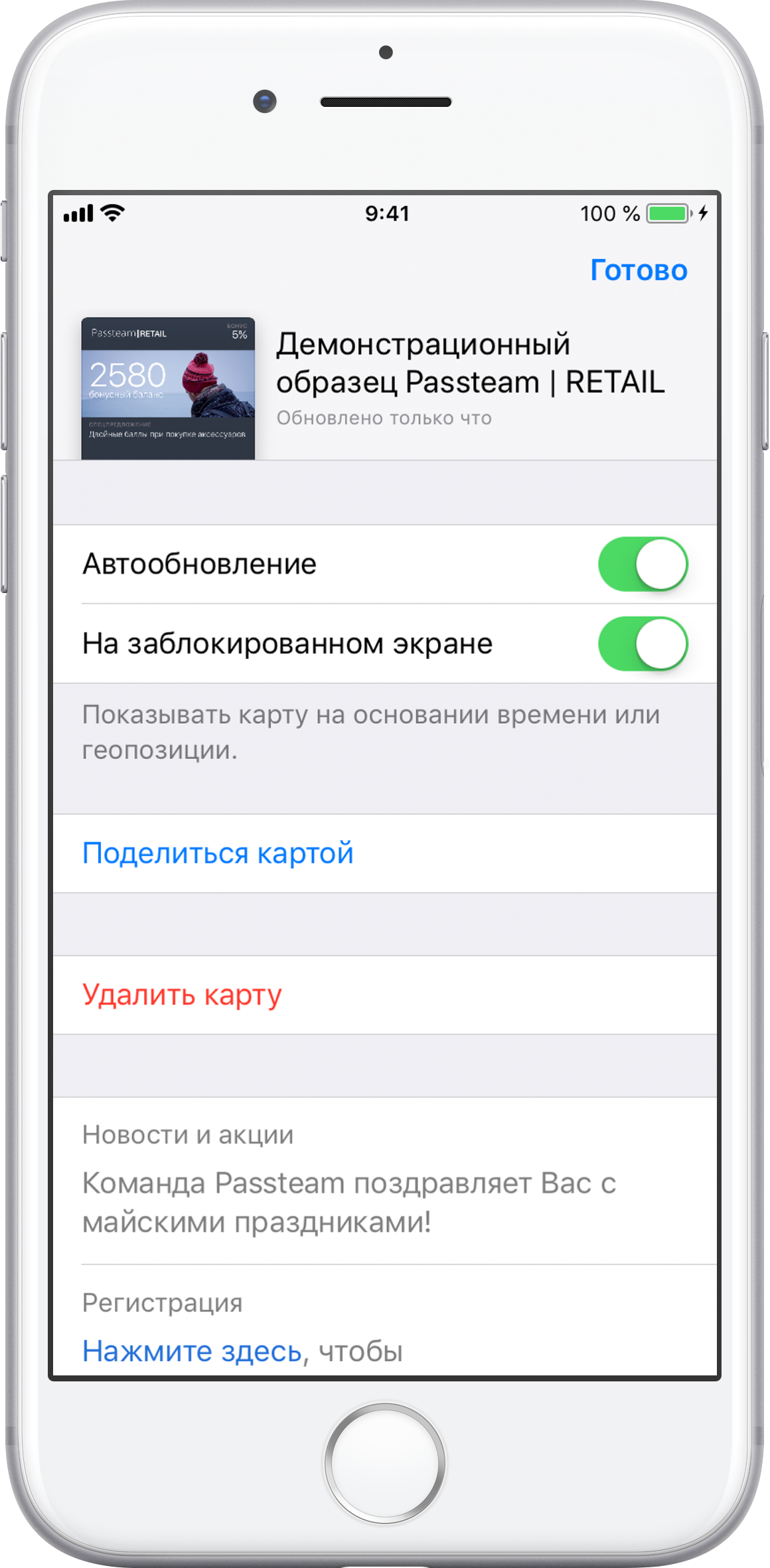Tap Готово to close card details
This screenshot has width=770, height=1568.
[638, 270]
